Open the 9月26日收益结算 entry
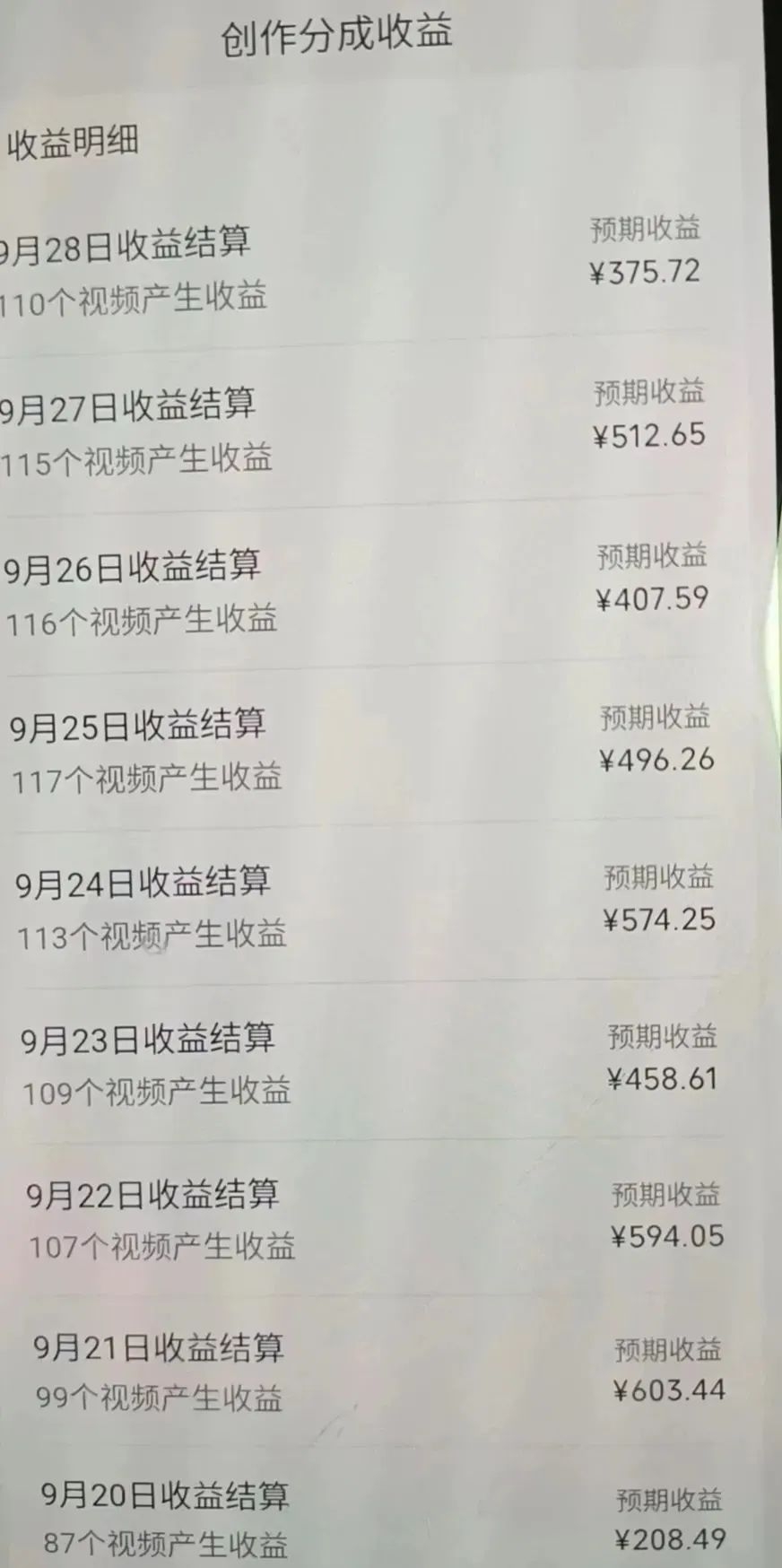782x1568 pixels. click(x=133, y=565)
